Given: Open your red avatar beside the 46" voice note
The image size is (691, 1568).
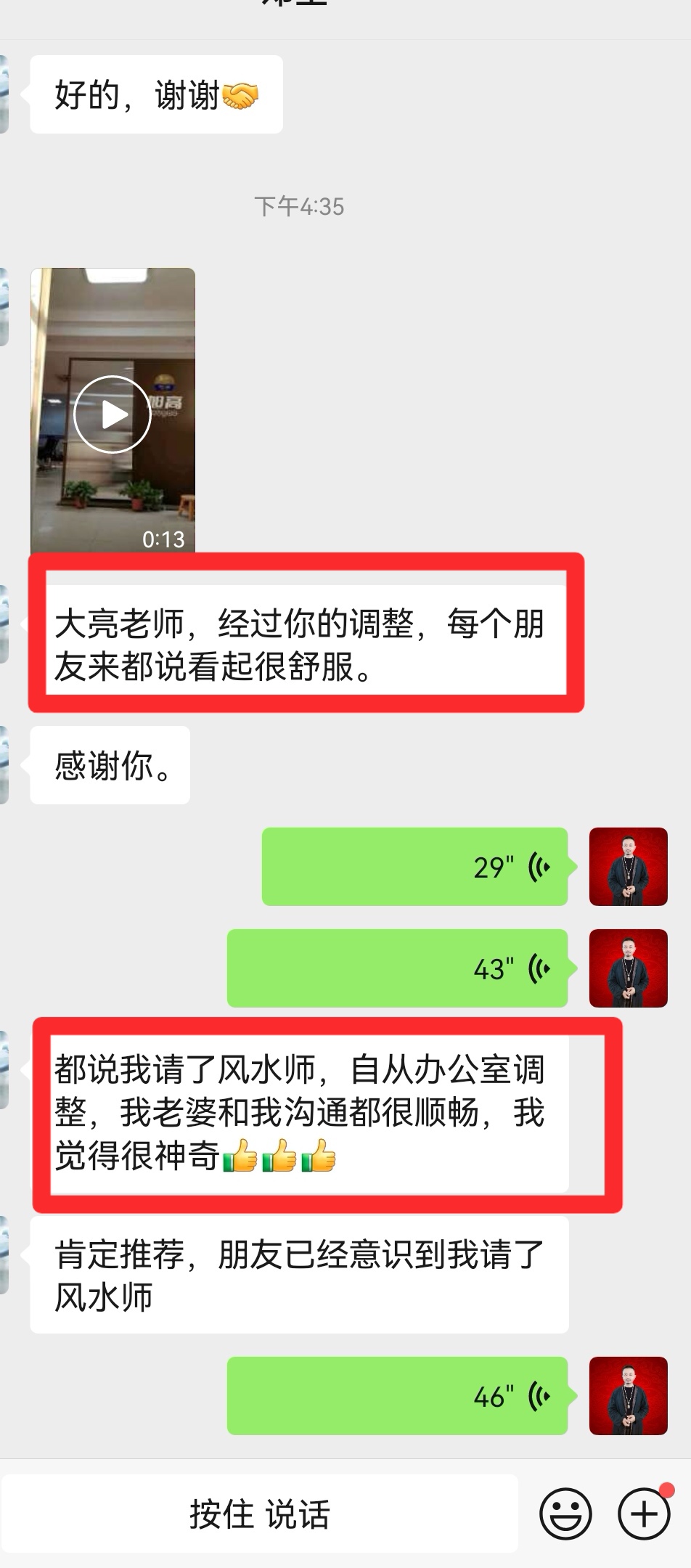Looking at the screenshot, I should pos(628,1396).
